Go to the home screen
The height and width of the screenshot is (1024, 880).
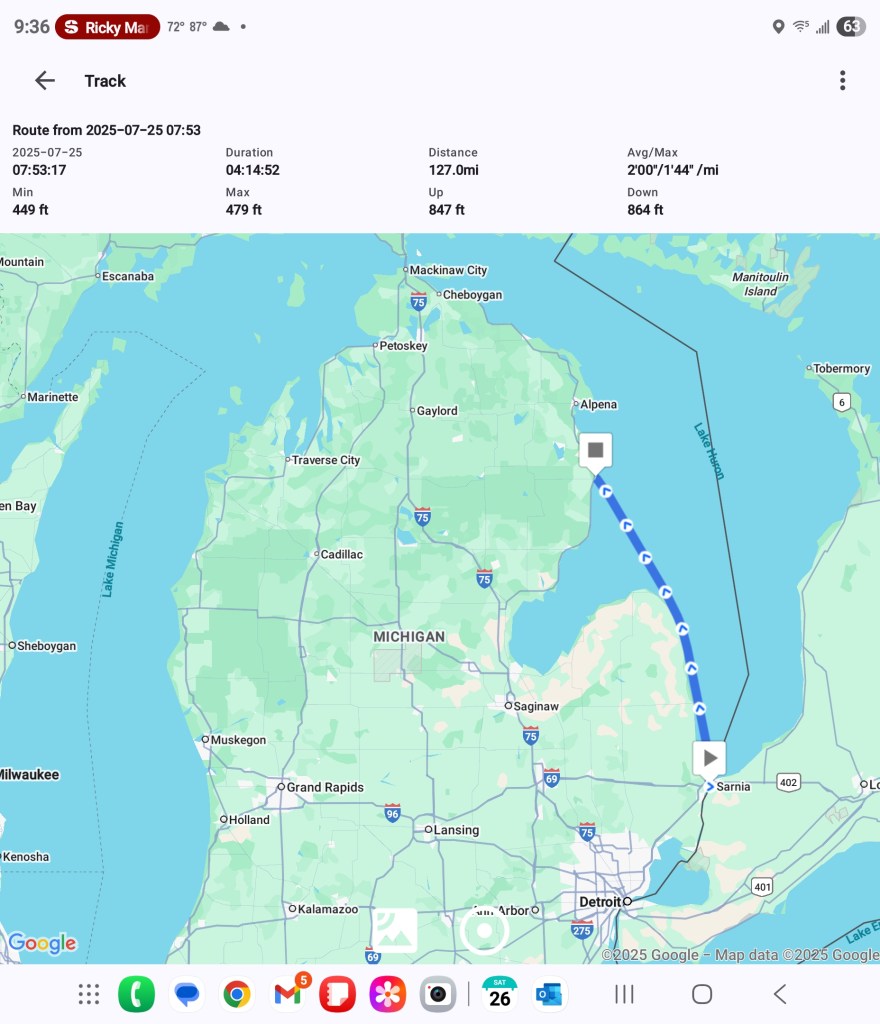[702, 994]
